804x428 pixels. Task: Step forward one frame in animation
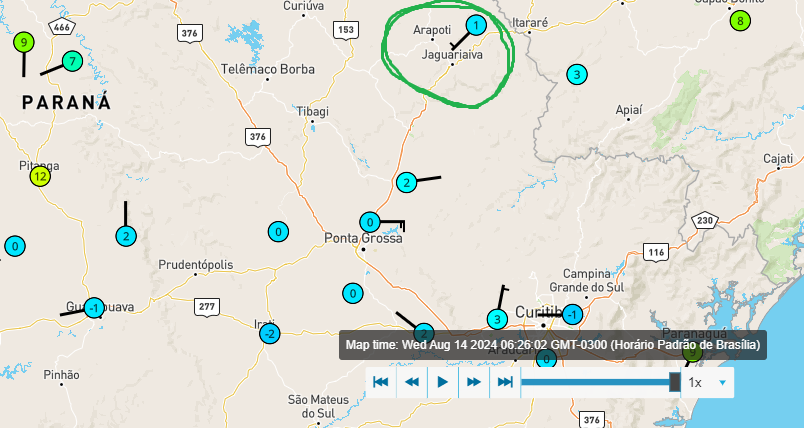(474, 382)
